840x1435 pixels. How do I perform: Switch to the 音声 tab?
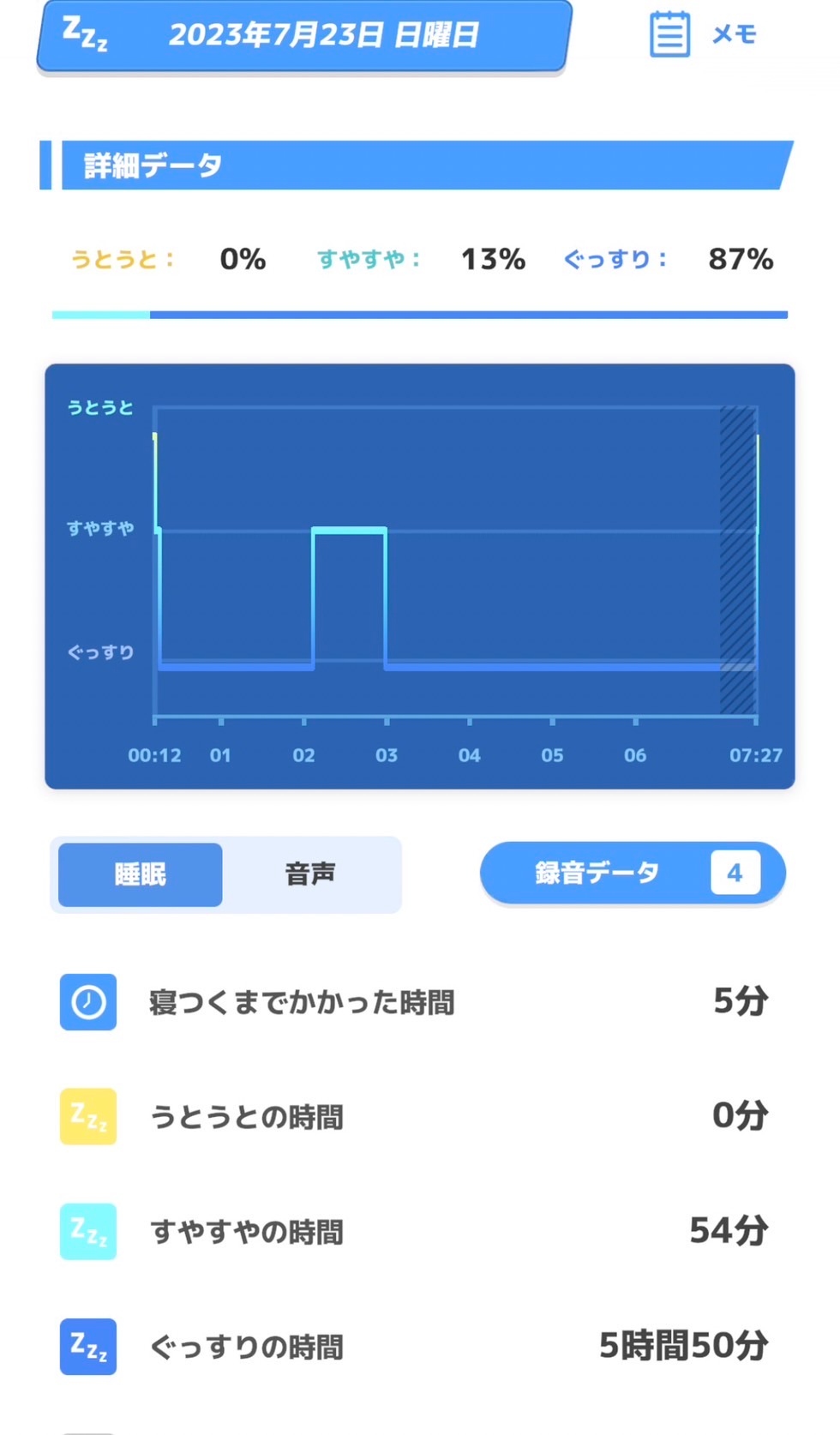click(x=310, y=874)
